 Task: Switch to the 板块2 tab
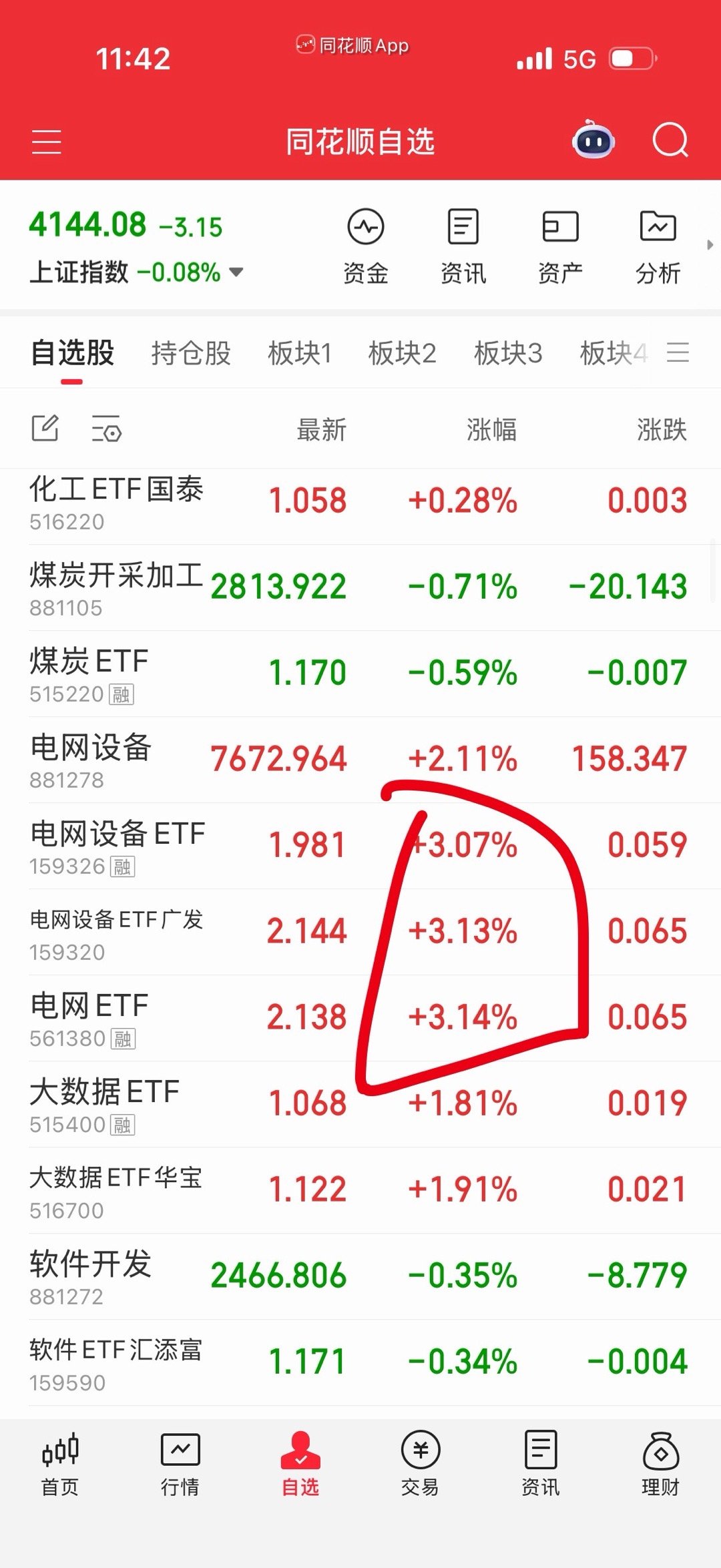(x=404, y=353)
